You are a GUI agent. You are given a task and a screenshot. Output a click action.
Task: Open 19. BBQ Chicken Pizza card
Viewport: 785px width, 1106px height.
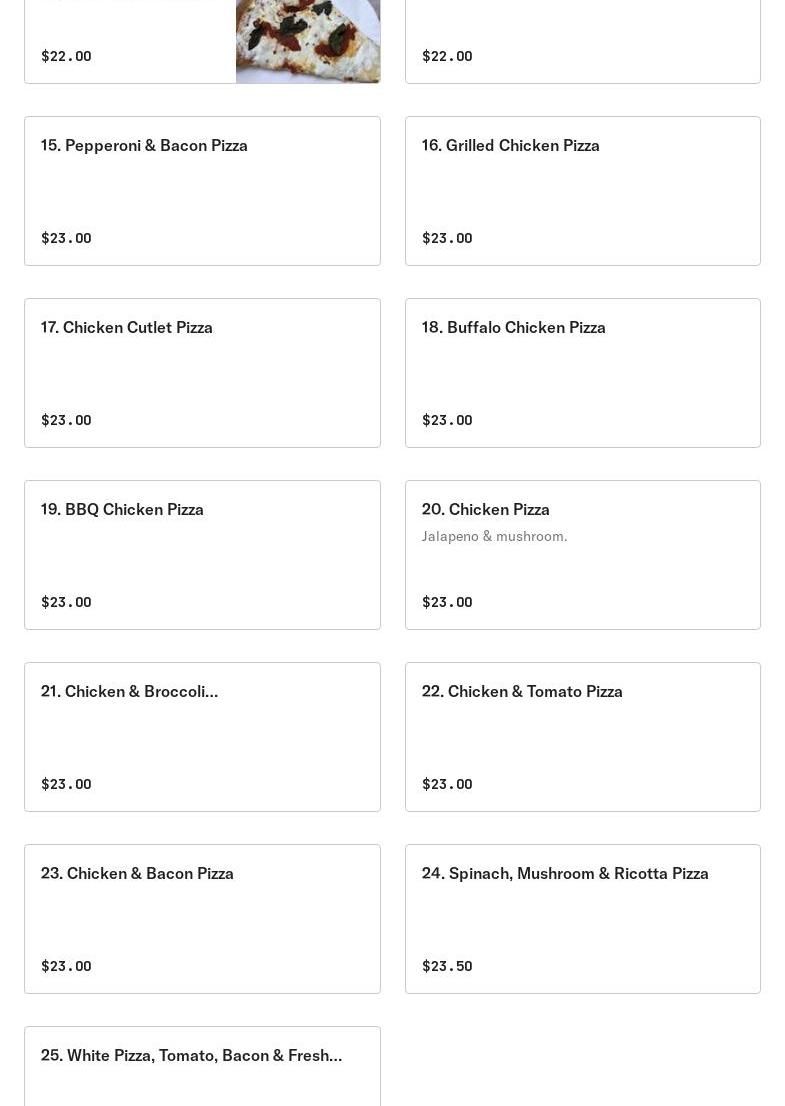[202, 555]
